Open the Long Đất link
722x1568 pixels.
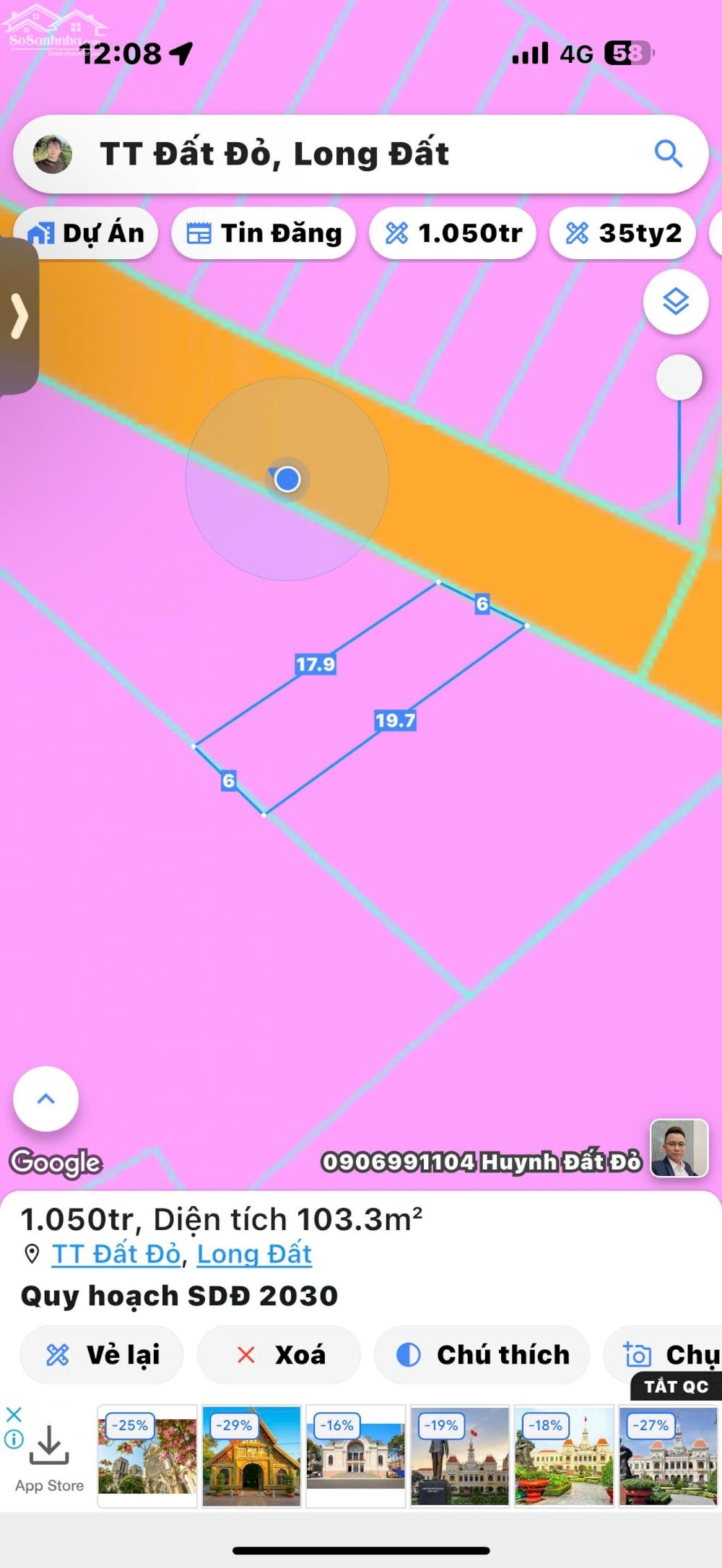click(254, 1254)
